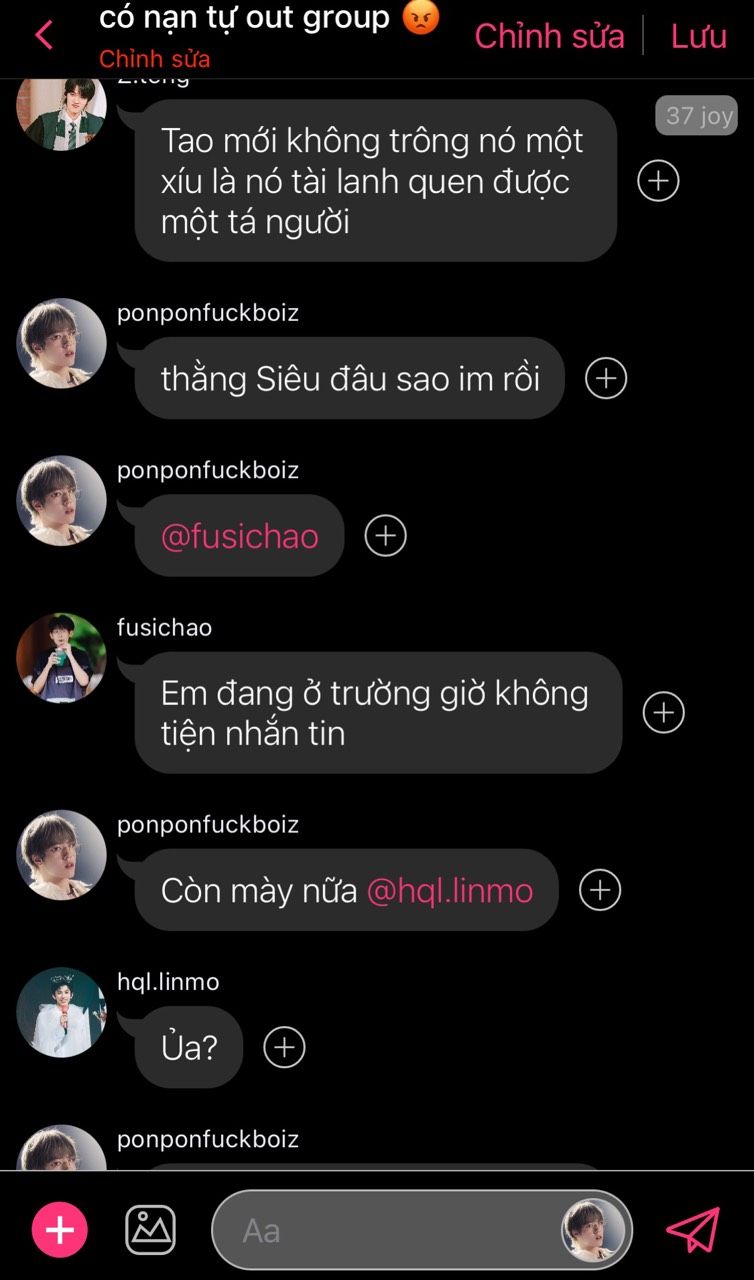Tap plus beside "Em đang ở trường" message
Viewport: 754px width, 1280px height.
click(663, 712)
